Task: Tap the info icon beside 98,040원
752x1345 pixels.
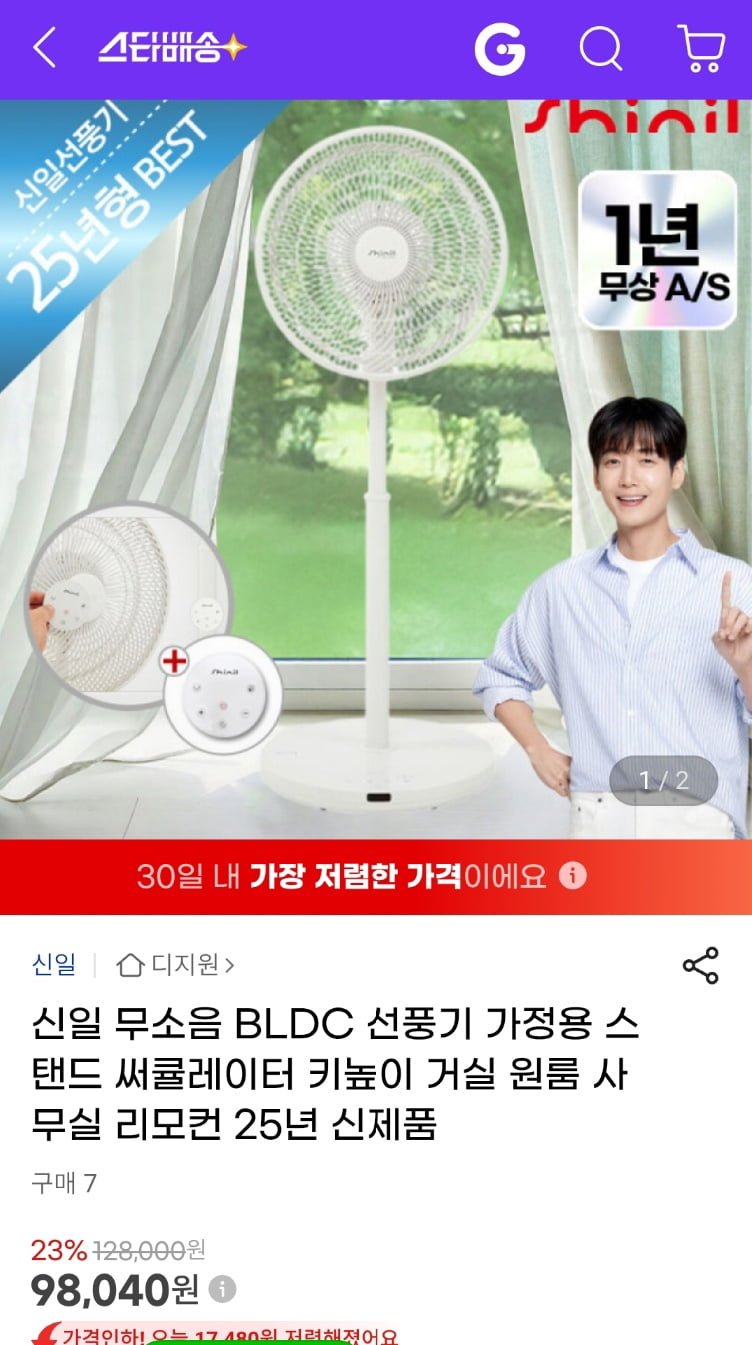Action: (222, 1288)
